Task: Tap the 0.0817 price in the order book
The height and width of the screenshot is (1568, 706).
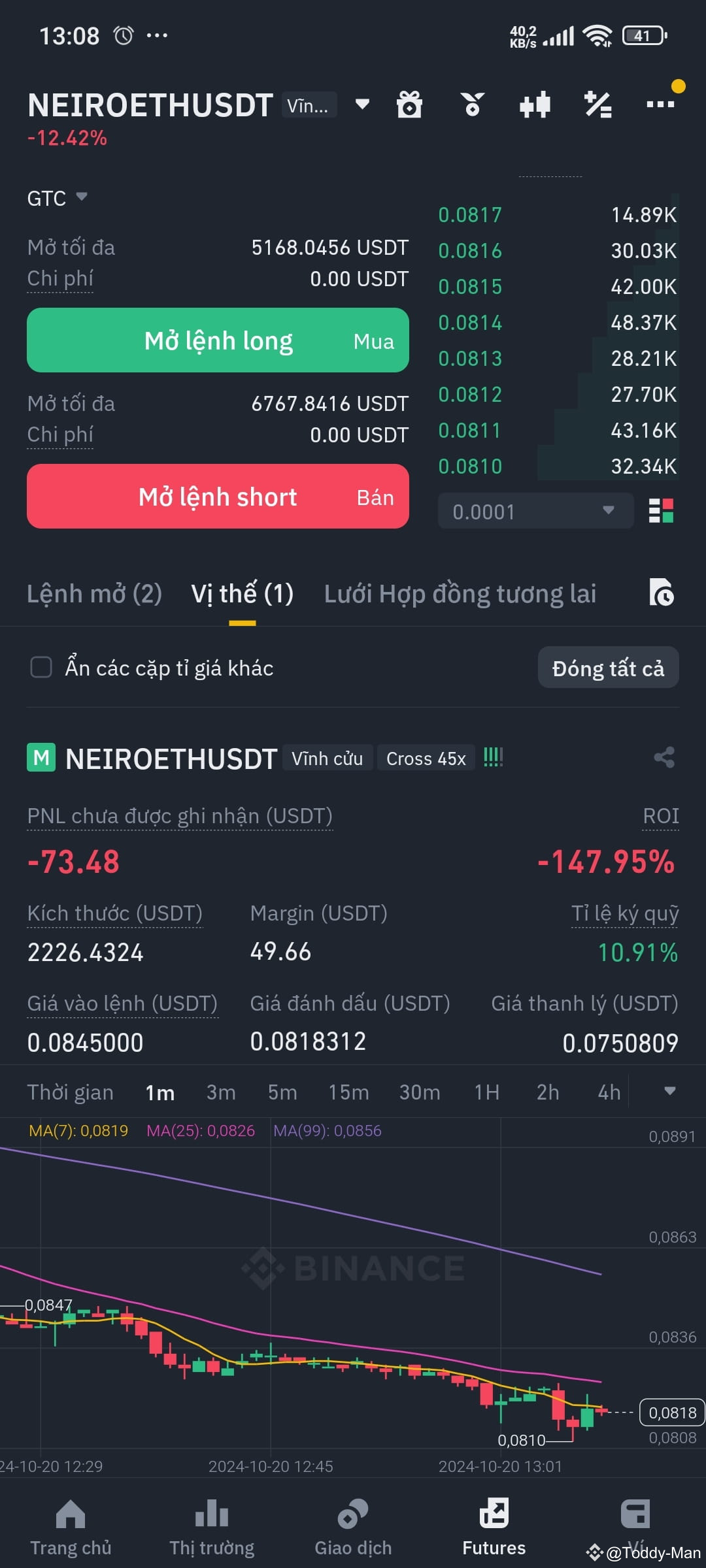Action: (470, 215)
